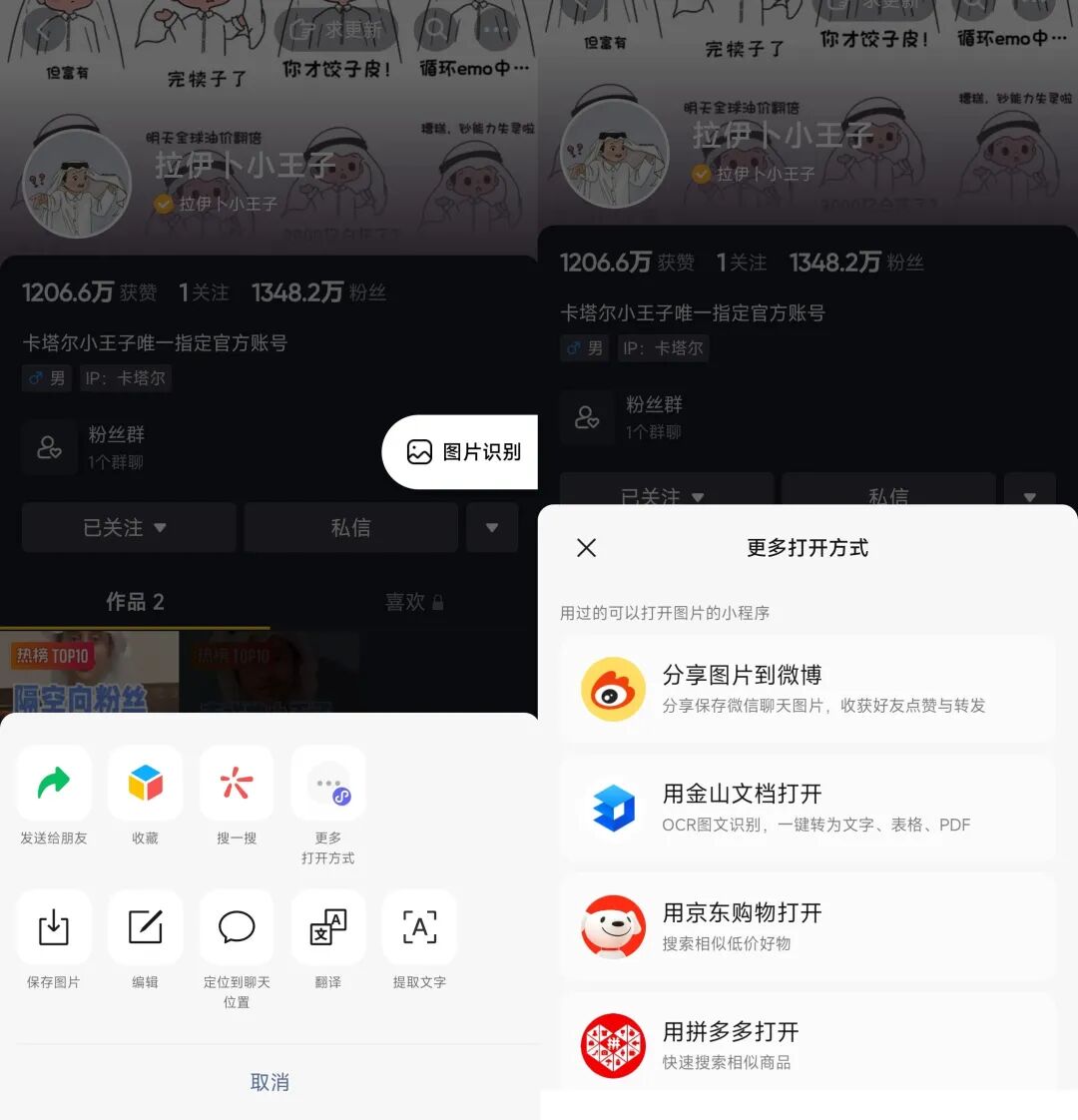Open image in 金山文档 for OCR
The height and width of the screenshot is (1120, 1078).
click(613, 807)
